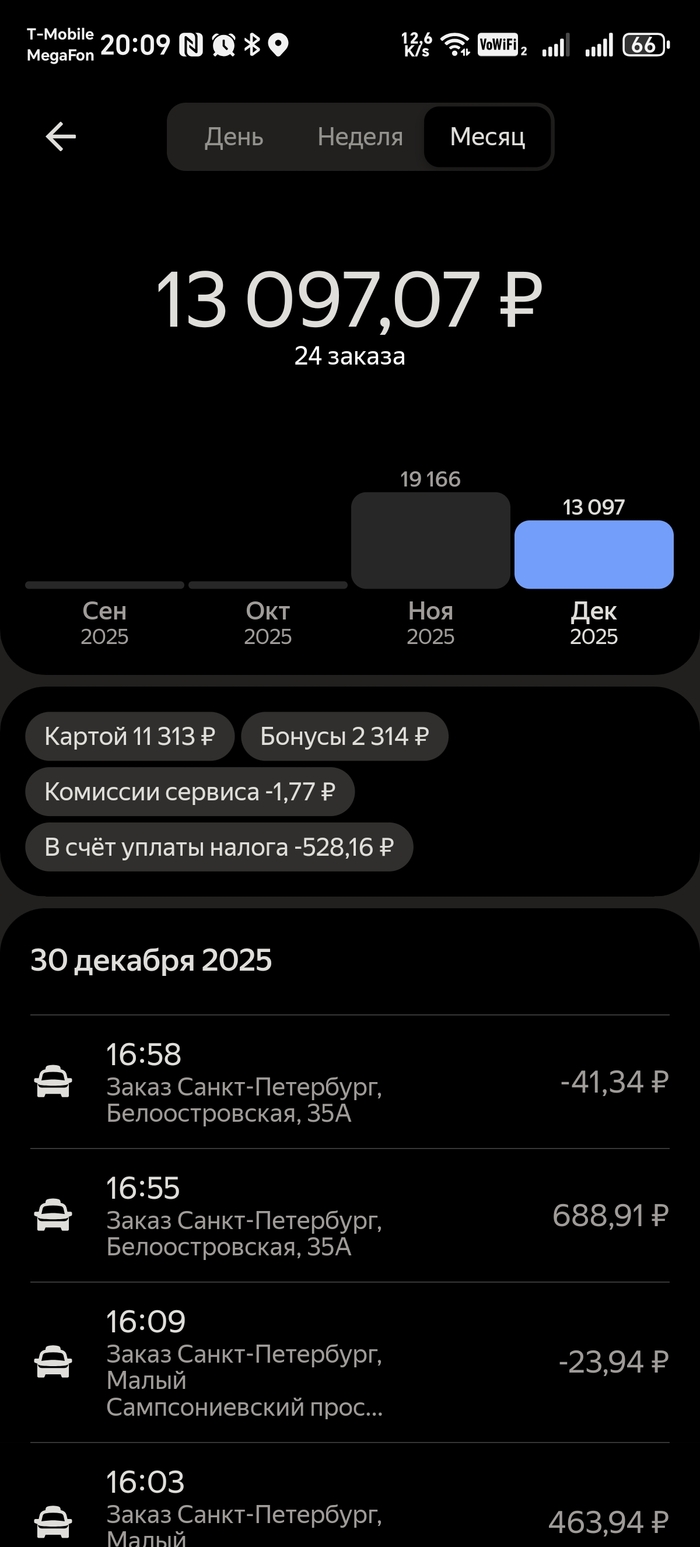Open the 16:09 order for -23,94 ₽
This screenshot has width=700, height=1547.
tap(350, 1362)
